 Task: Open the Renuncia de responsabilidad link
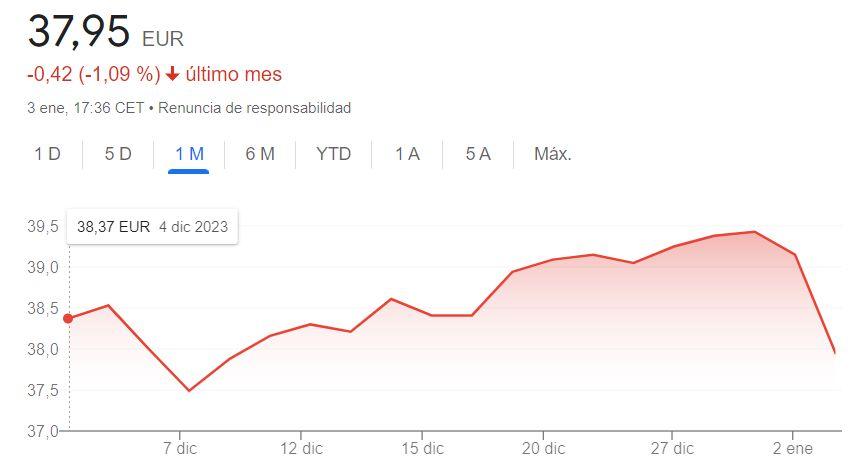[x=255, y=107]
